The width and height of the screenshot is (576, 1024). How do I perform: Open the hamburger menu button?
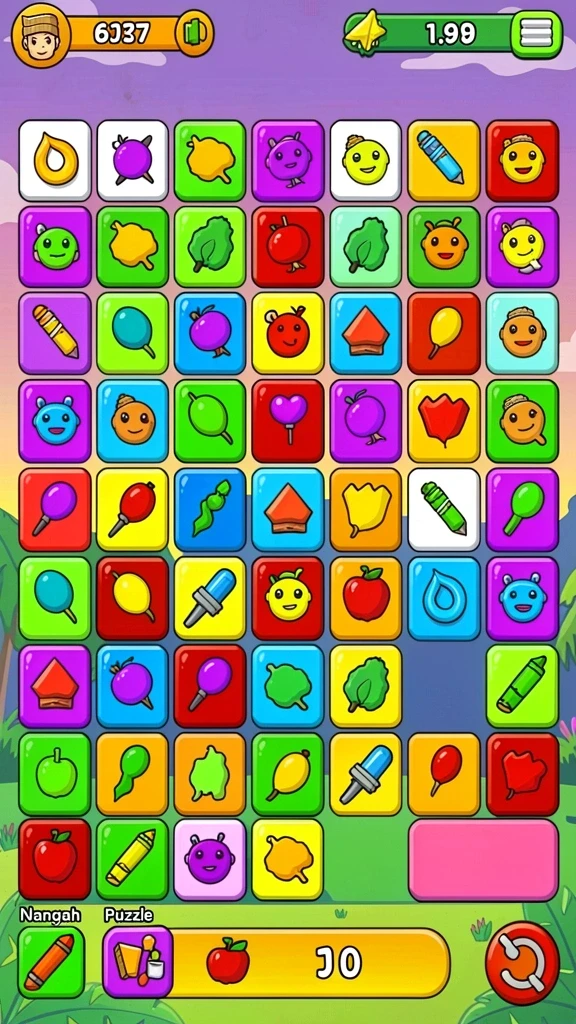(536, 33)
